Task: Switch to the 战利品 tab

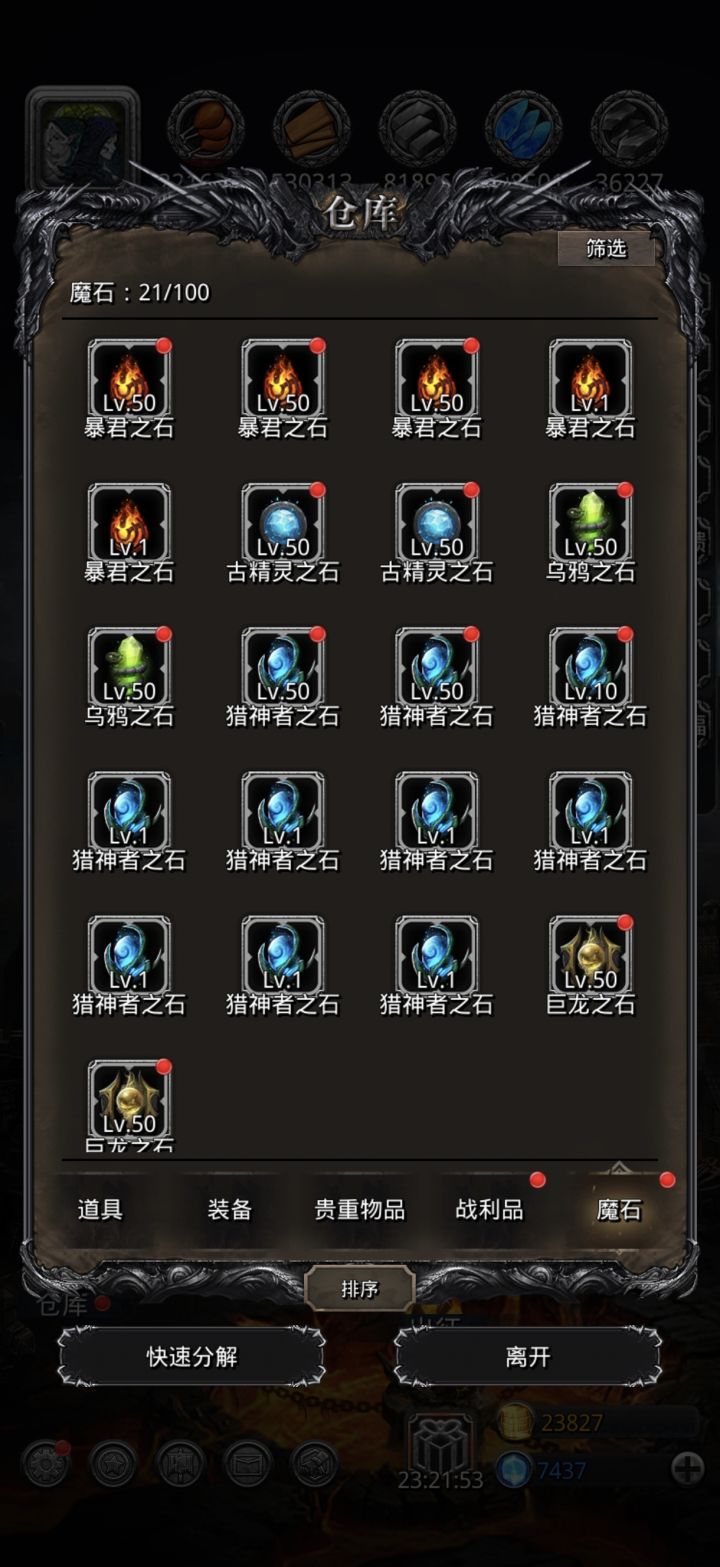Action: (490, 1209)
